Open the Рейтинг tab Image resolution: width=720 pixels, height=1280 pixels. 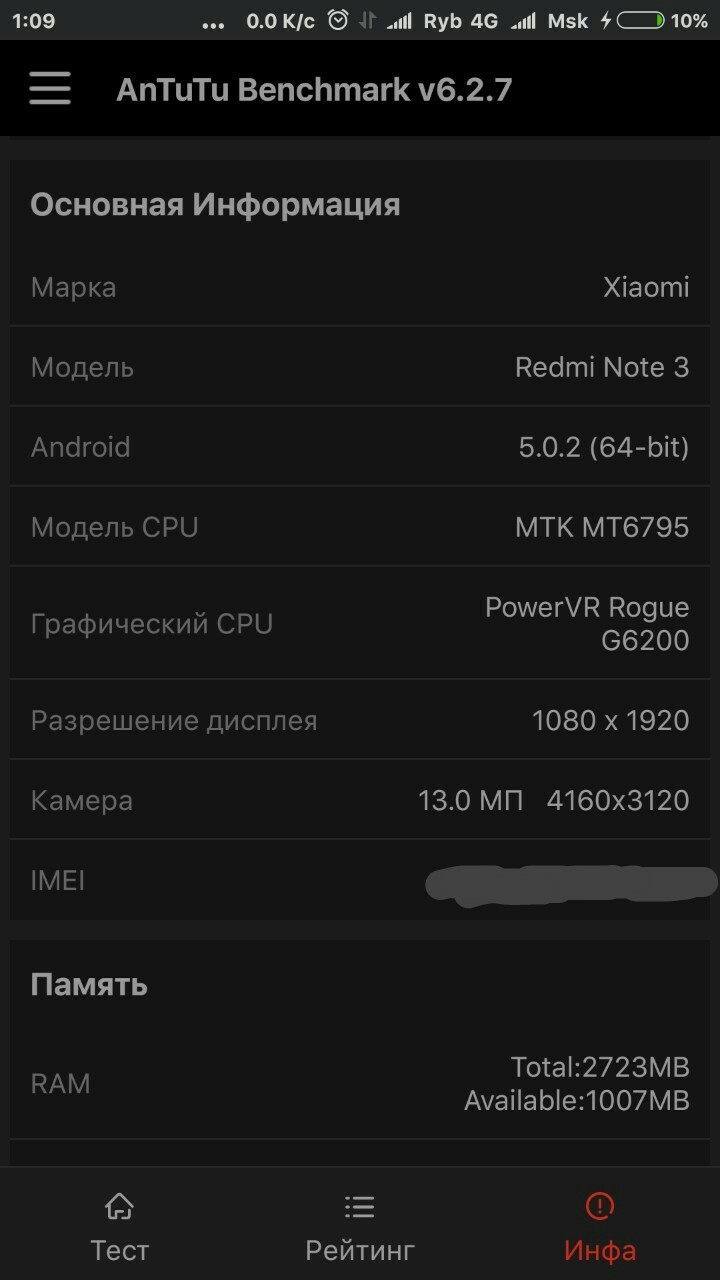359,1226
